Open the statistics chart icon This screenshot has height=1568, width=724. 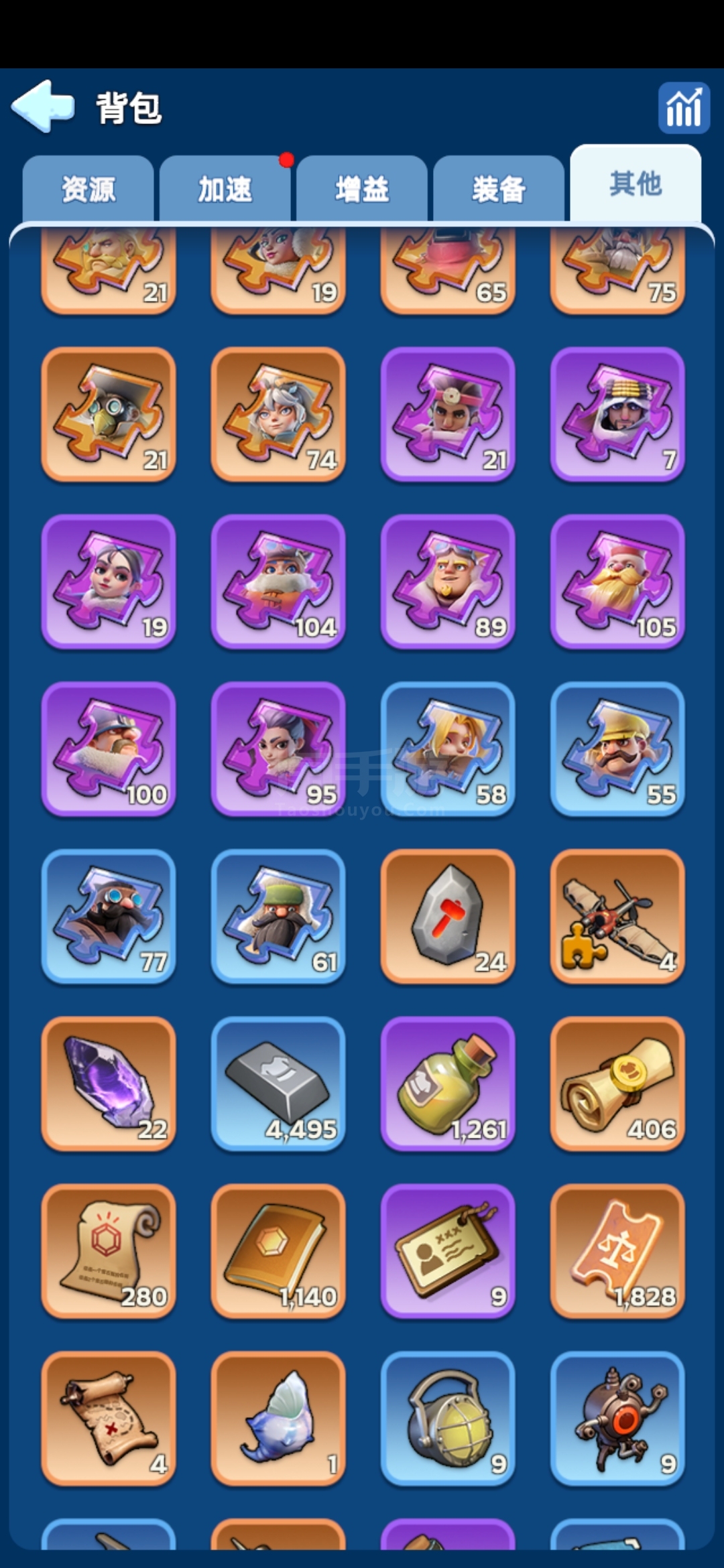[683, 108]
